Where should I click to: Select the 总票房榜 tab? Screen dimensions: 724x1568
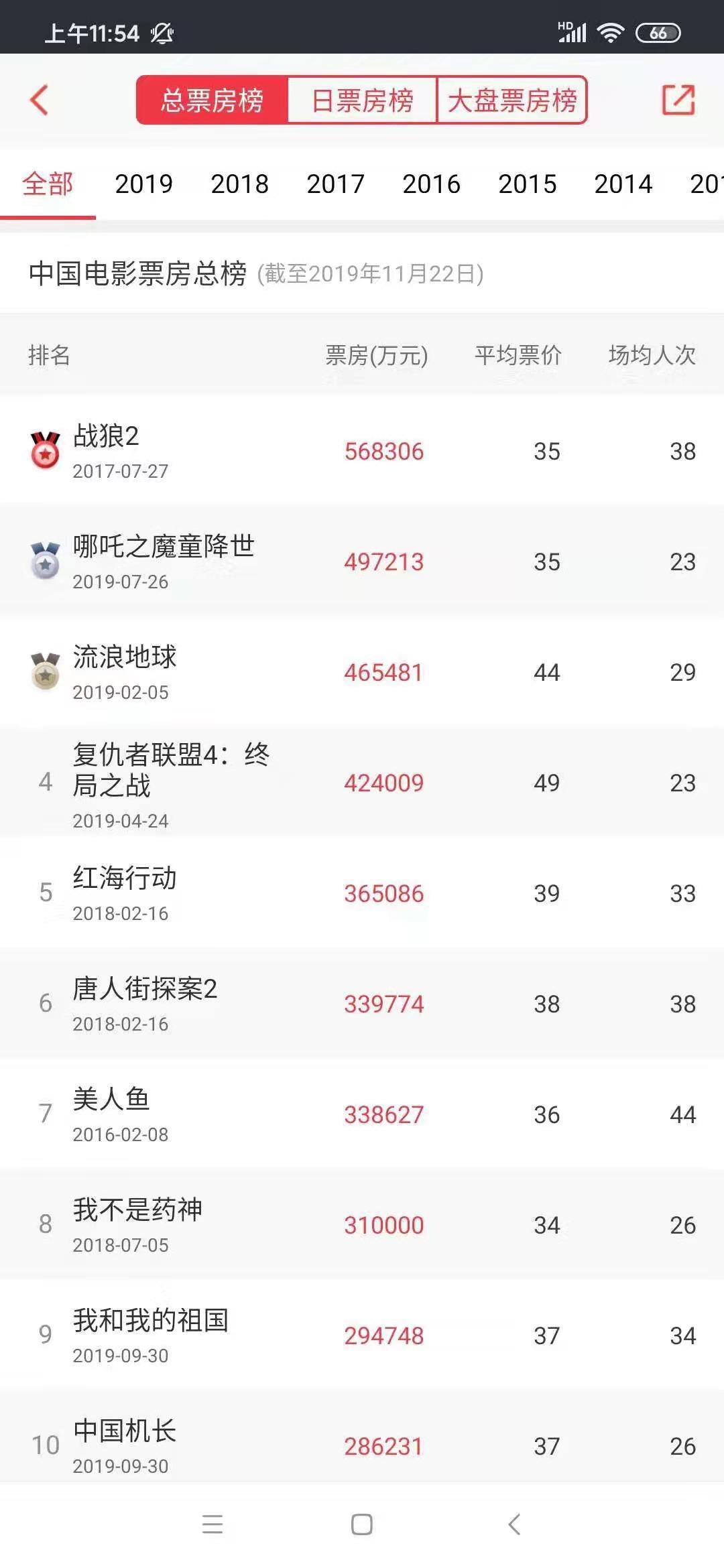click(212, 101)
